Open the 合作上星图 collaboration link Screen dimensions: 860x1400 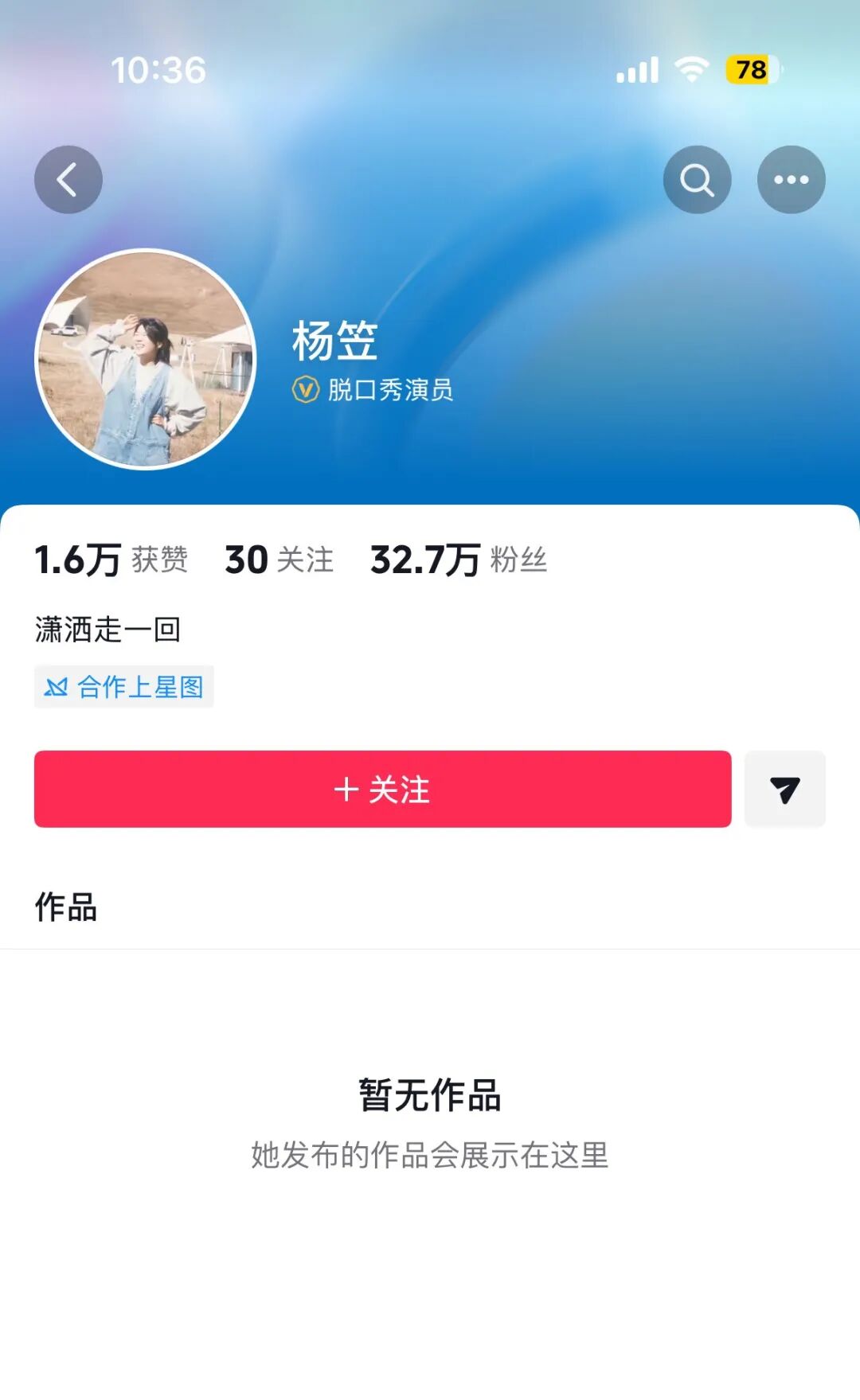(x=122, y=687)
